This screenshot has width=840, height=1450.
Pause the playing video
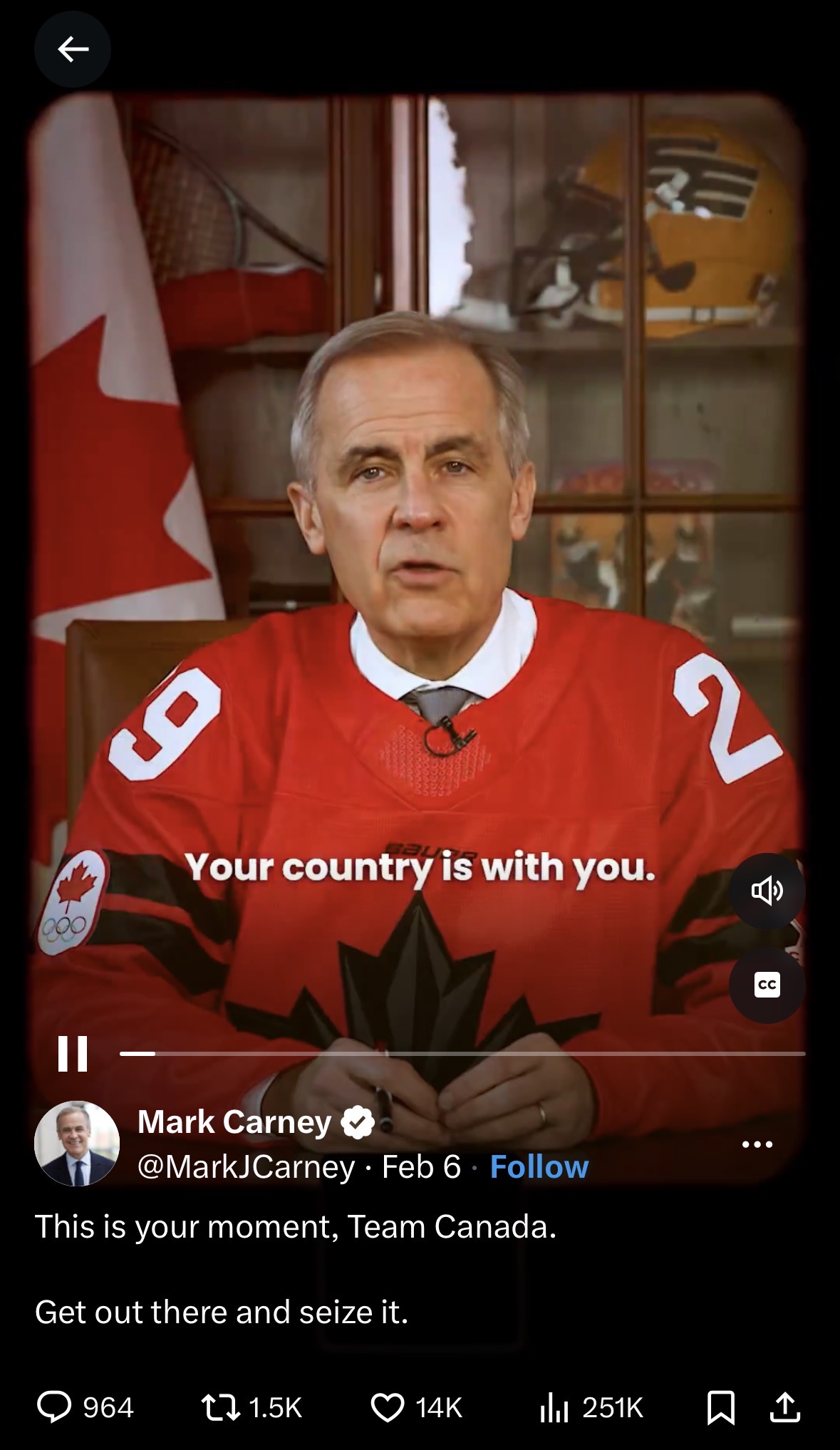pyautogui.click(x=72, y=1054)
